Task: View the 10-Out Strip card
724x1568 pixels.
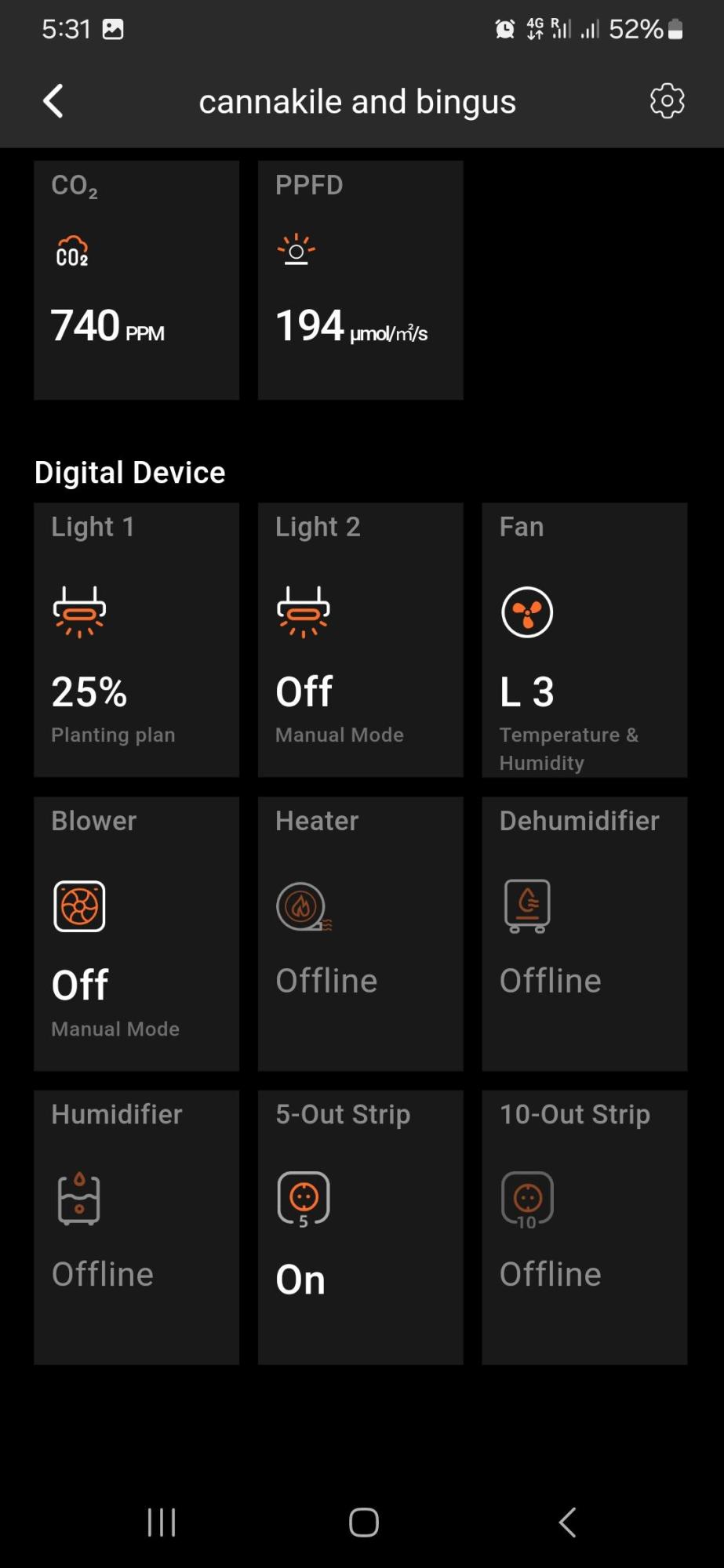Action: 584,1227
